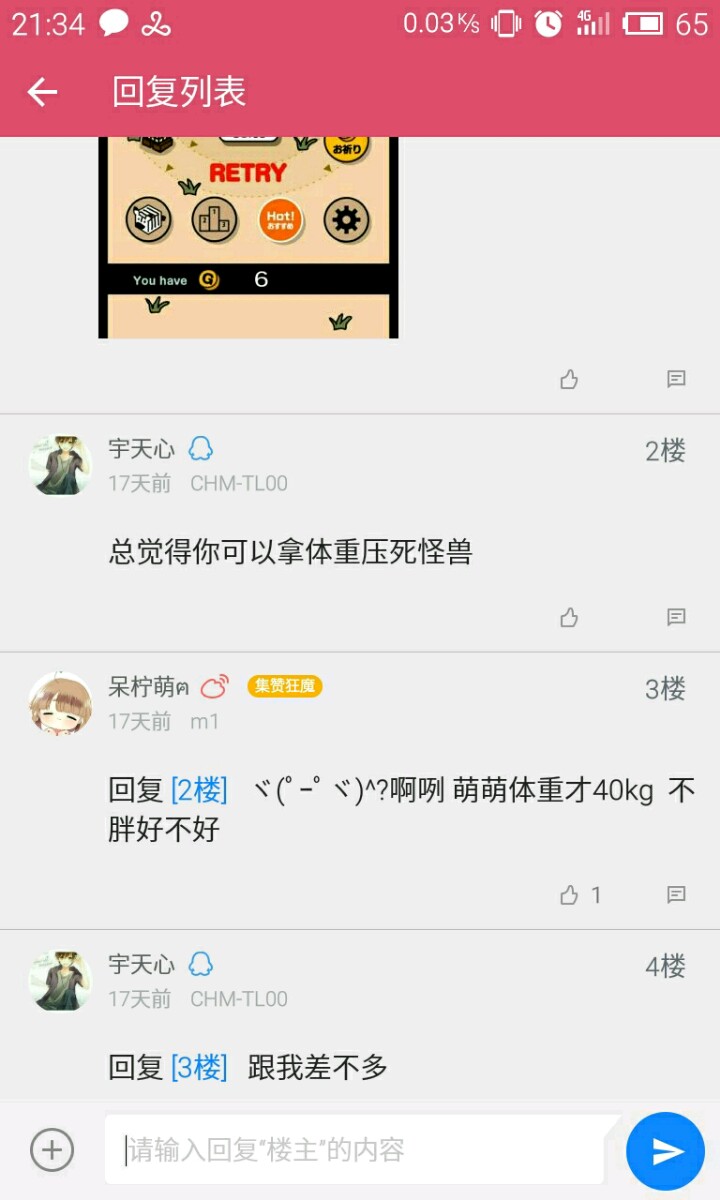
Task: Go back from the 回复列表 page
Action: click(42, 93)
